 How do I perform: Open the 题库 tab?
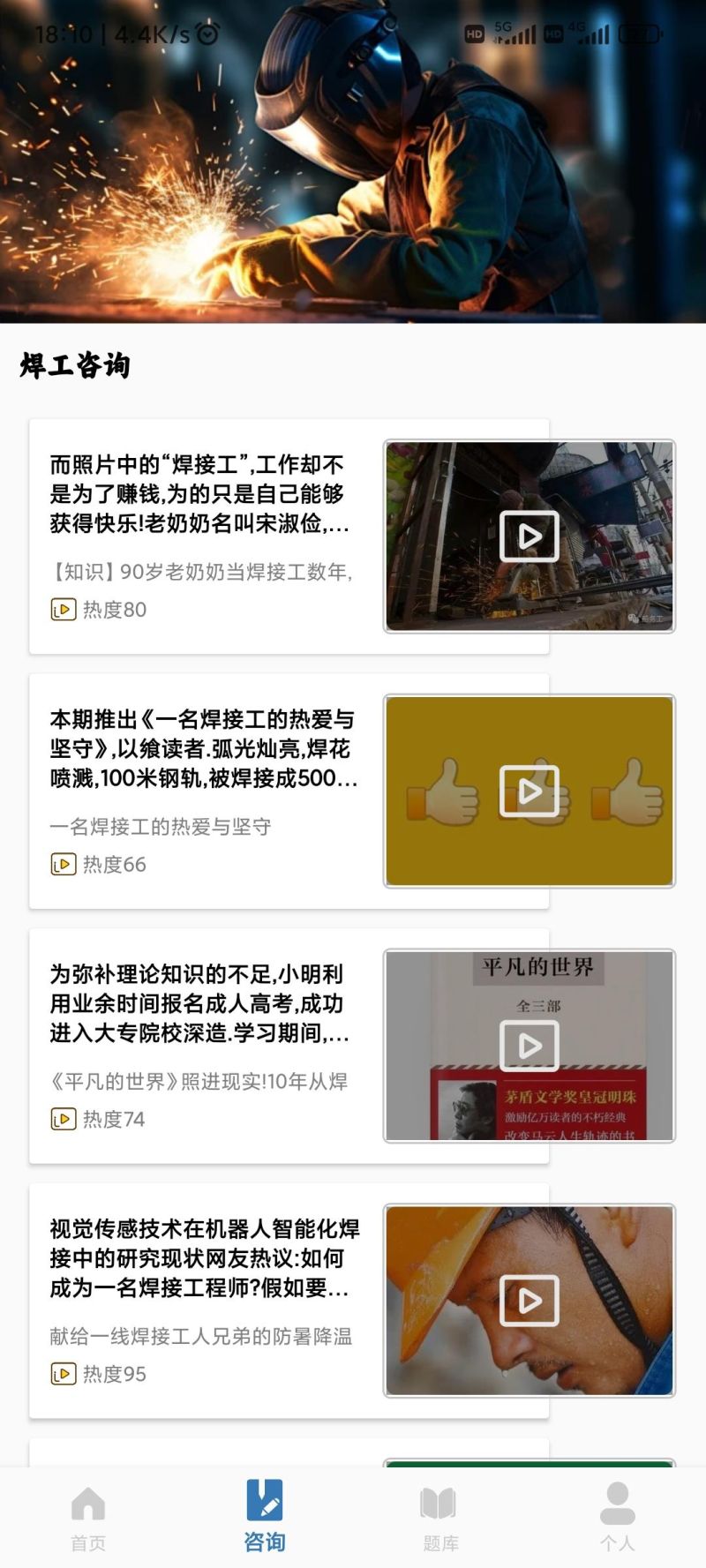tap(440, 1518)
